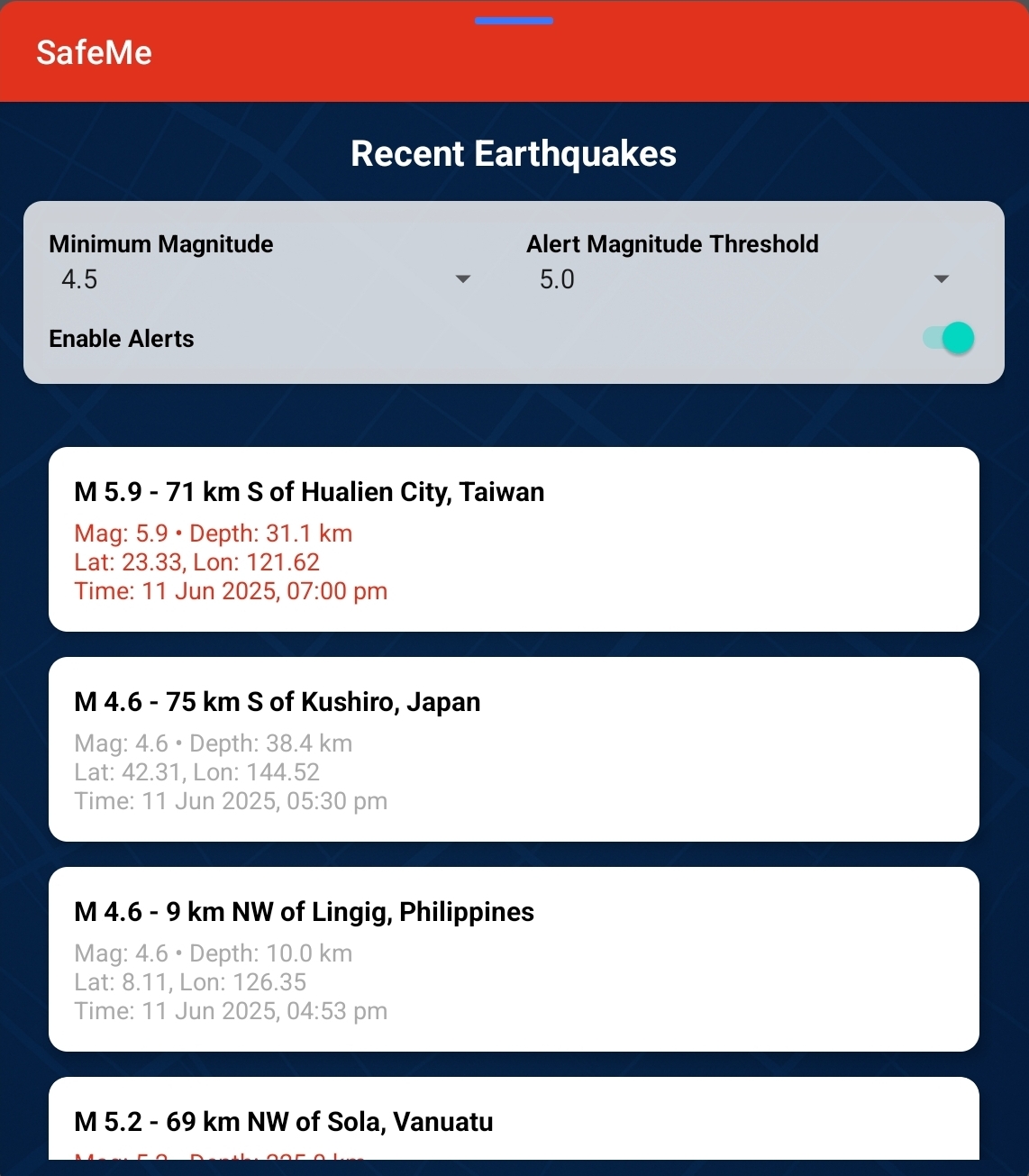Disable the Enable Alerts switch
Viewport: 1029px width, 1176px height.
pos(949,338)
